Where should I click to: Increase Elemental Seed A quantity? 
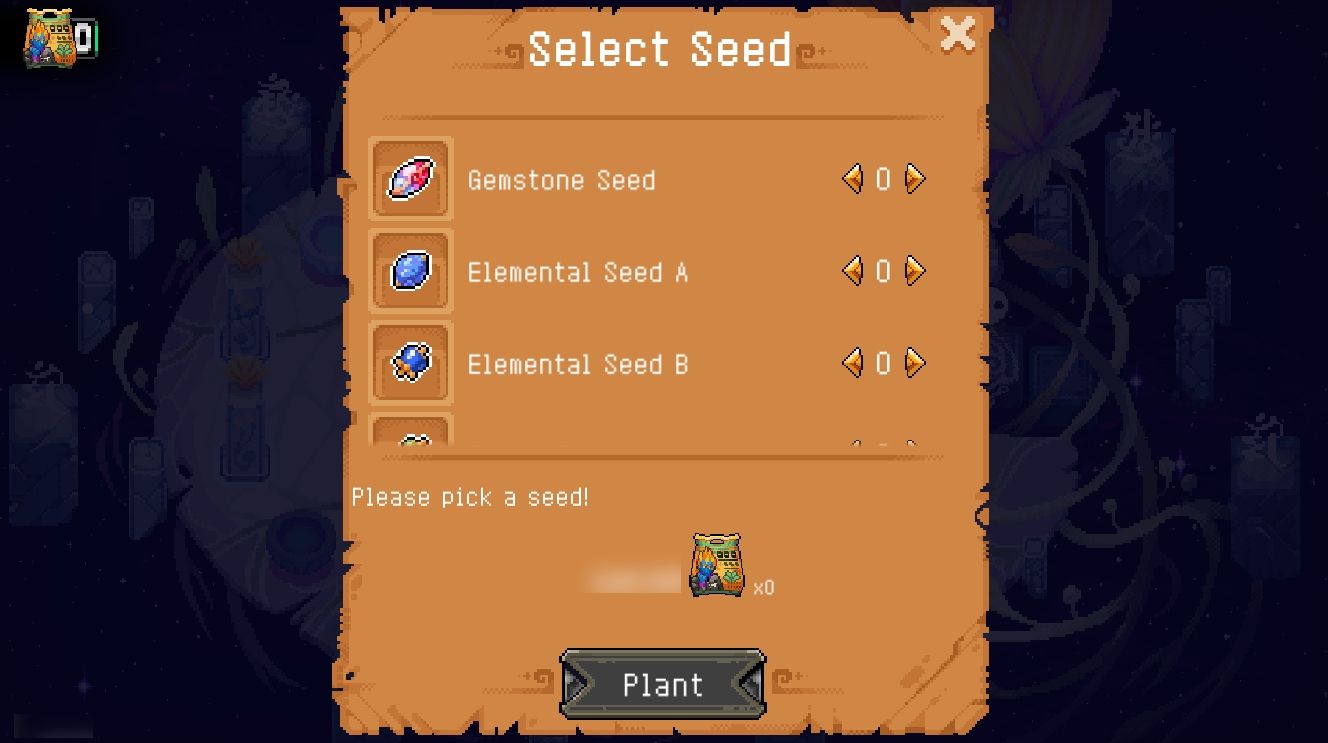click(915, 271)
